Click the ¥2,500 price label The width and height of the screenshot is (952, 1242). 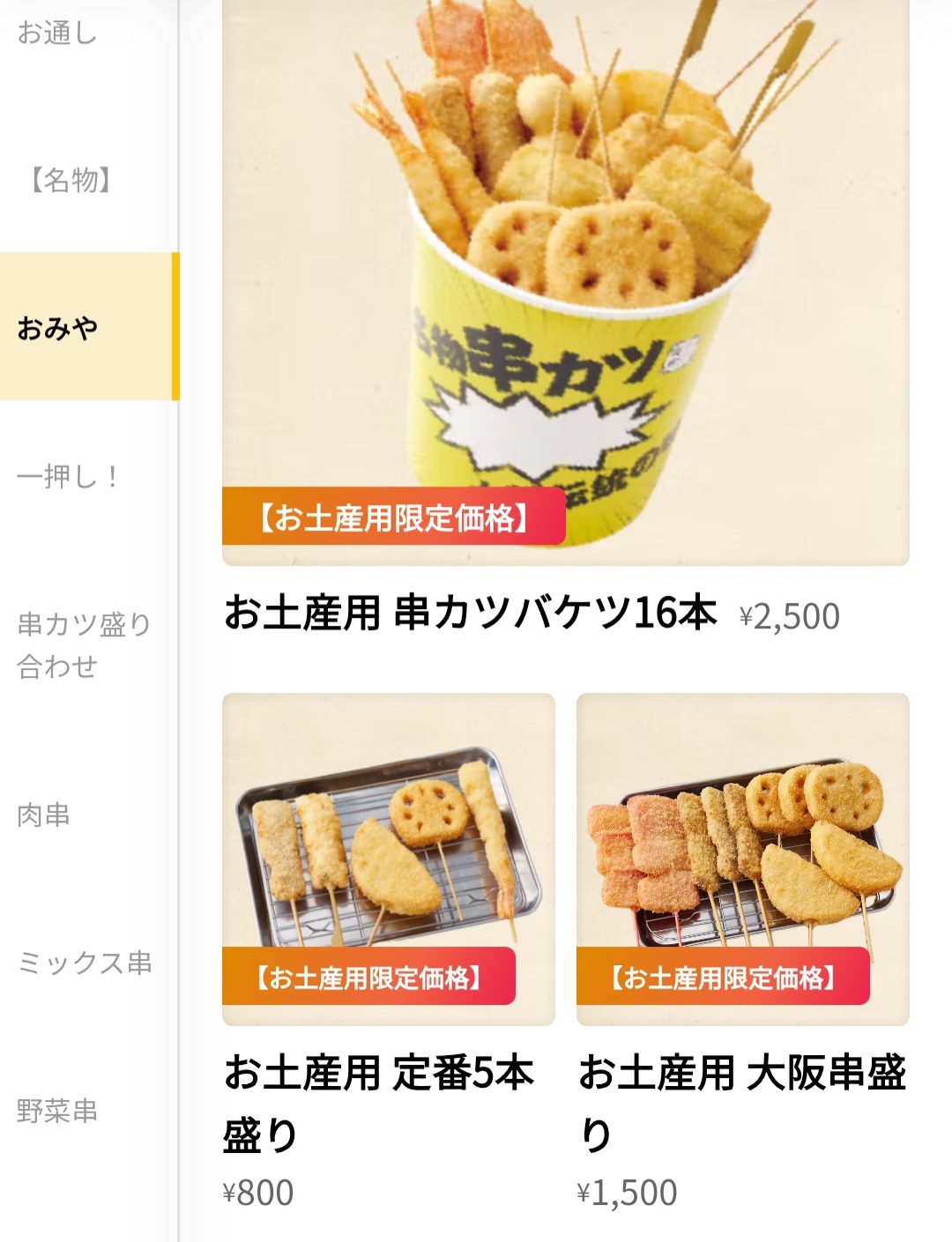[x=792, y=617]
